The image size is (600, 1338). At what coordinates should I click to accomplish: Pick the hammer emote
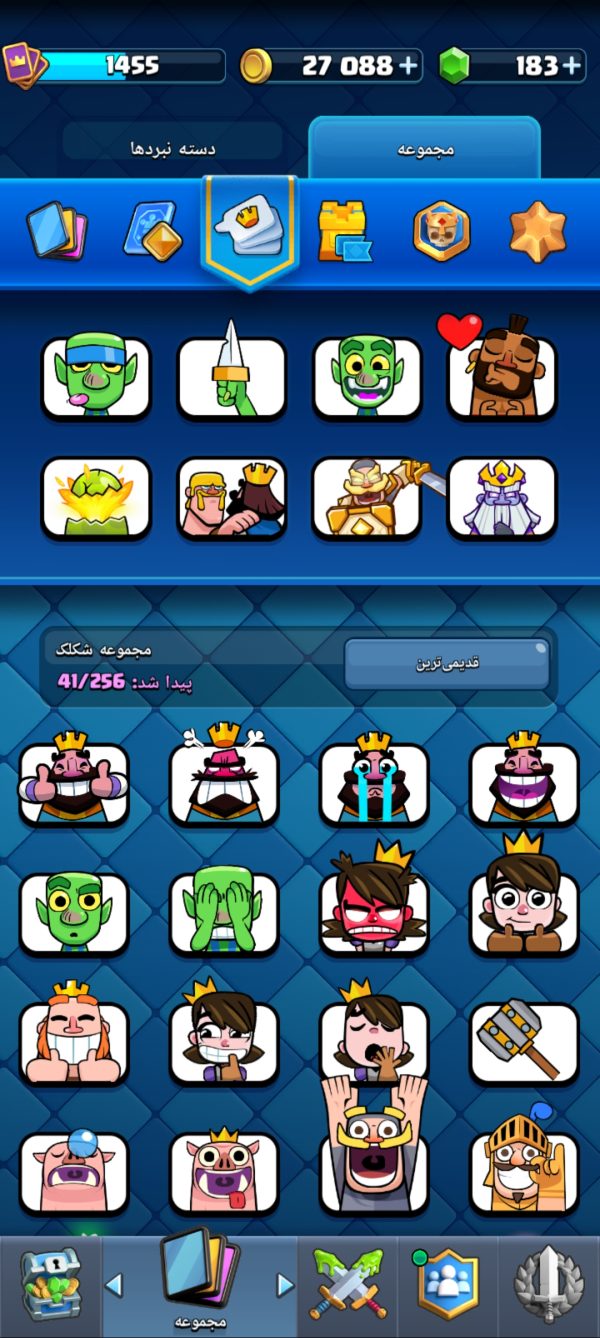click(x=524, y=1042)
